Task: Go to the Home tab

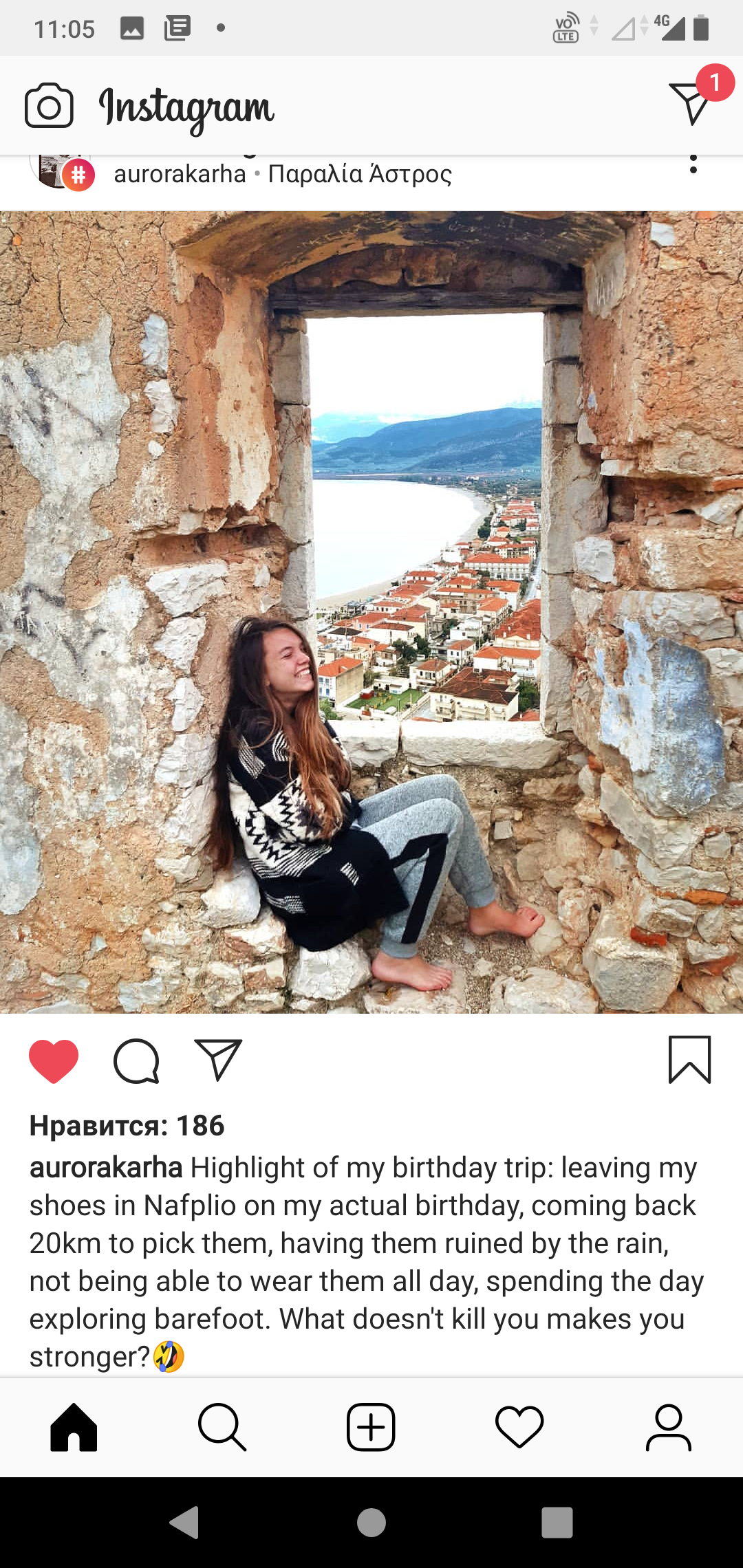Action: [x=74, y=1428]
